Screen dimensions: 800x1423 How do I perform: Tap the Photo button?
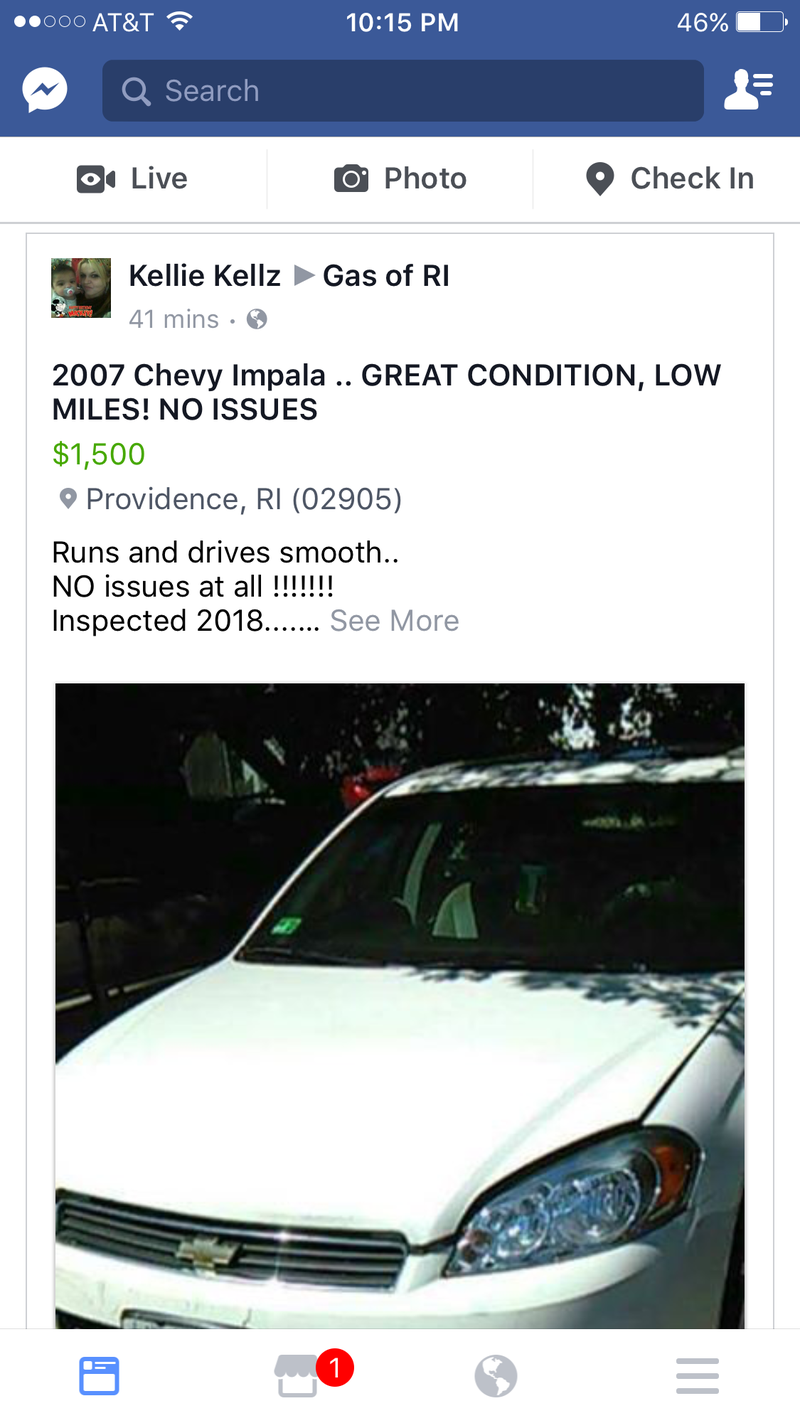click(x=400, y=179)
